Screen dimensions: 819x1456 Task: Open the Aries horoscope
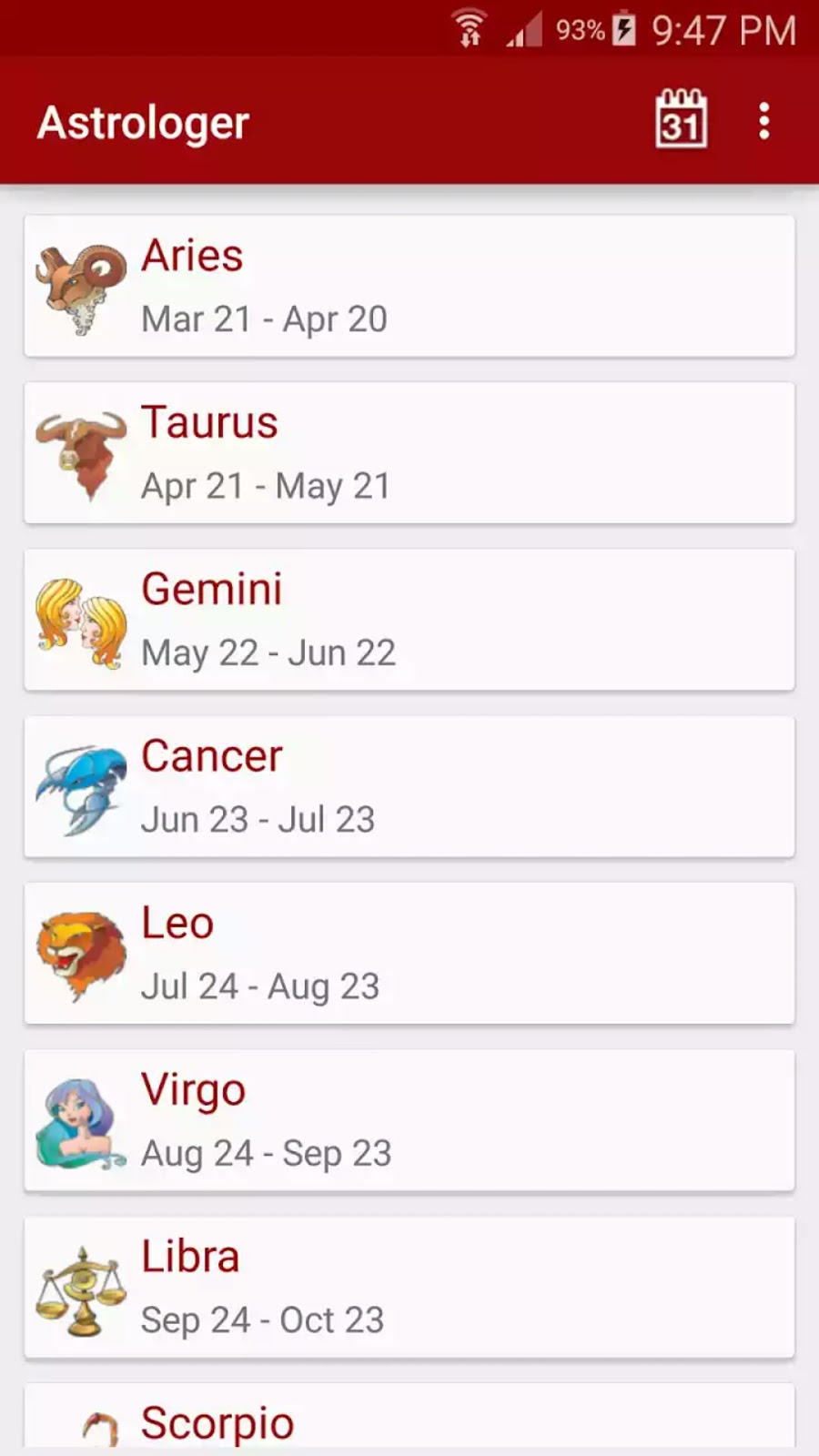[409, 286]
